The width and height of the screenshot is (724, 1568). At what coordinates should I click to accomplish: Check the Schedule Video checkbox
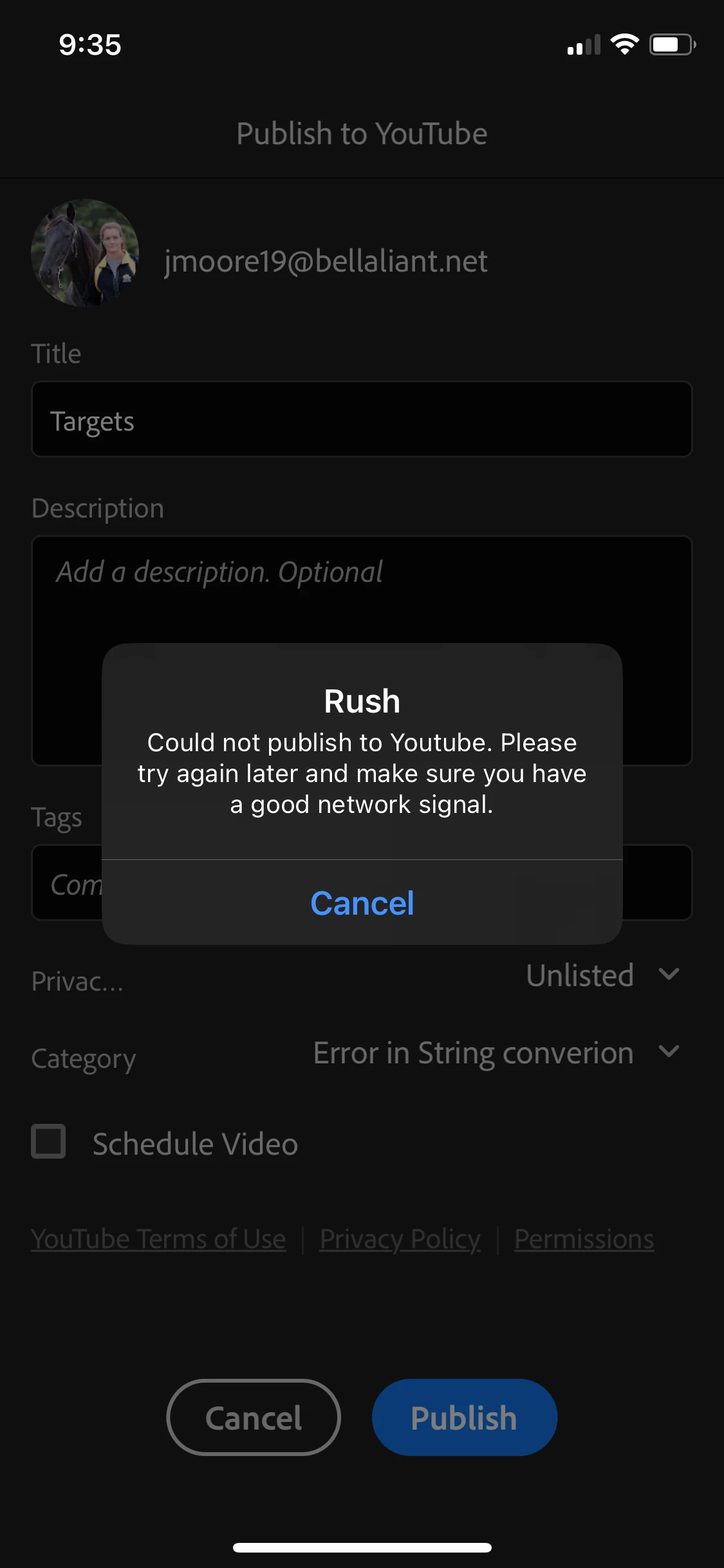click(49, 1142)
